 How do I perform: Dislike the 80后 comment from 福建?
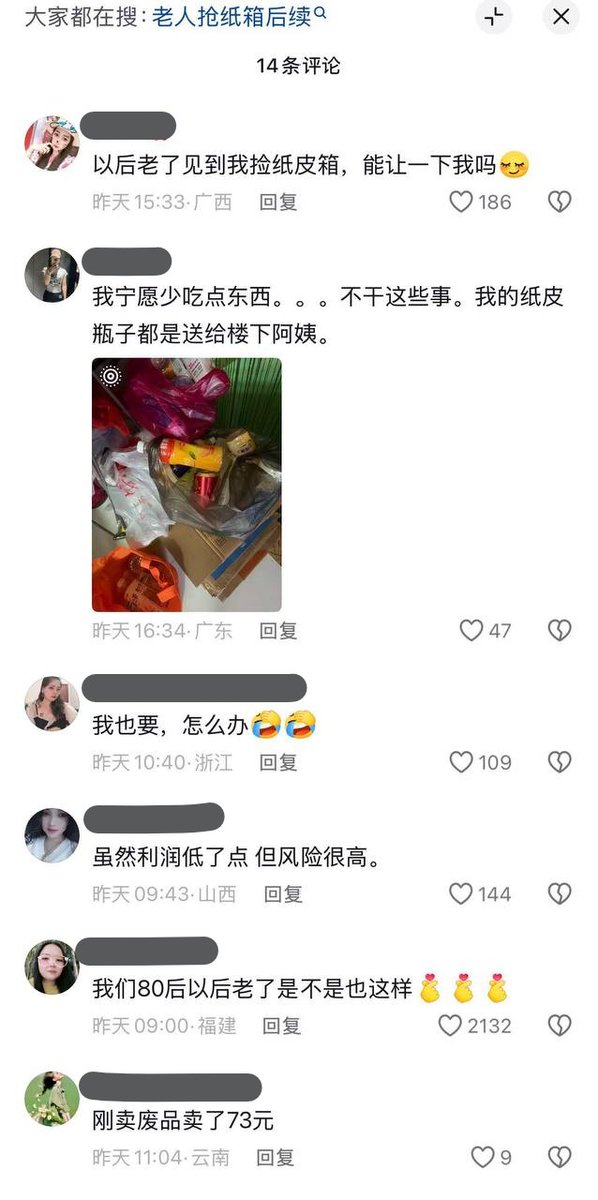[x=560, y=1026]
